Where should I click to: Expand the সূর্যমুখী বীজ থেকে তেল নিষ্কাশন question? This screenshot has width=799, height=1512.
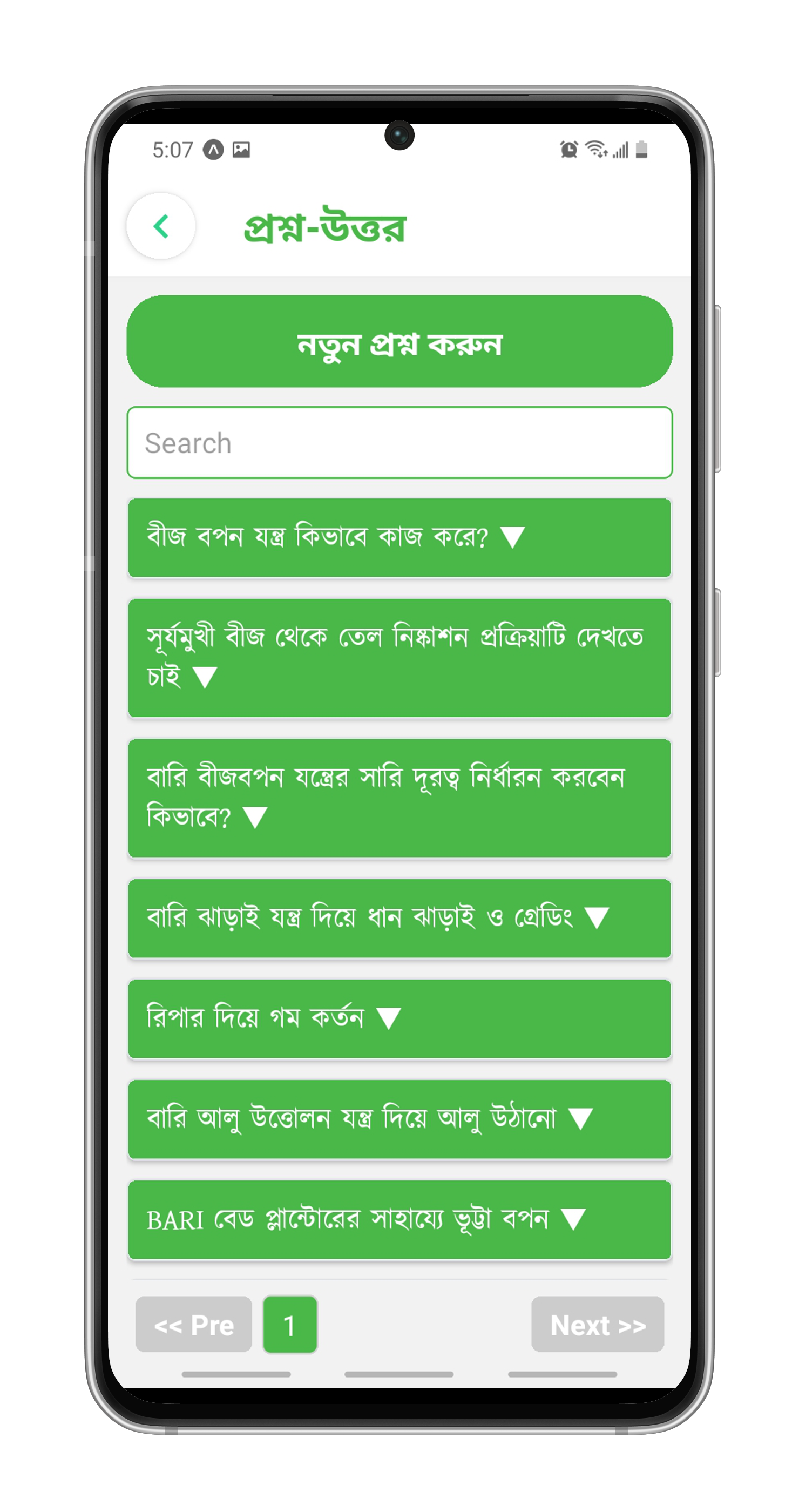(399, 658)
